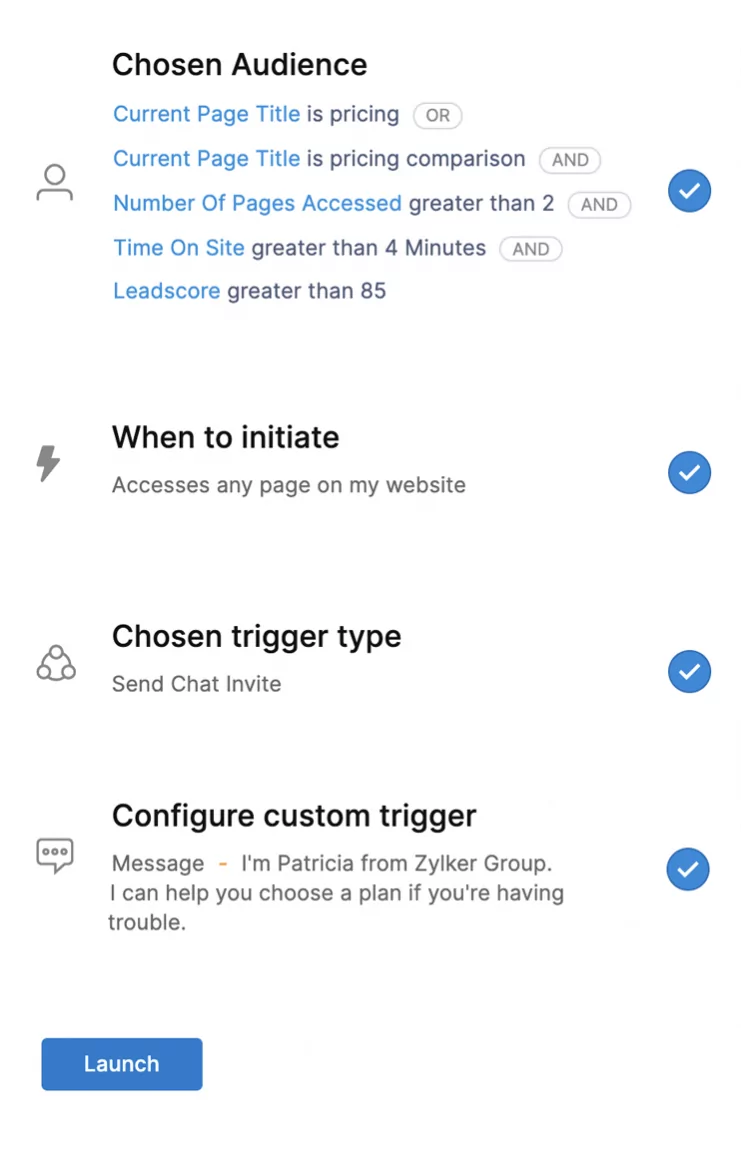Screen dimensions: 741x1161
Task: Open the Current Page Title condition
Action: pyautogui.click(x=206, y=114)
